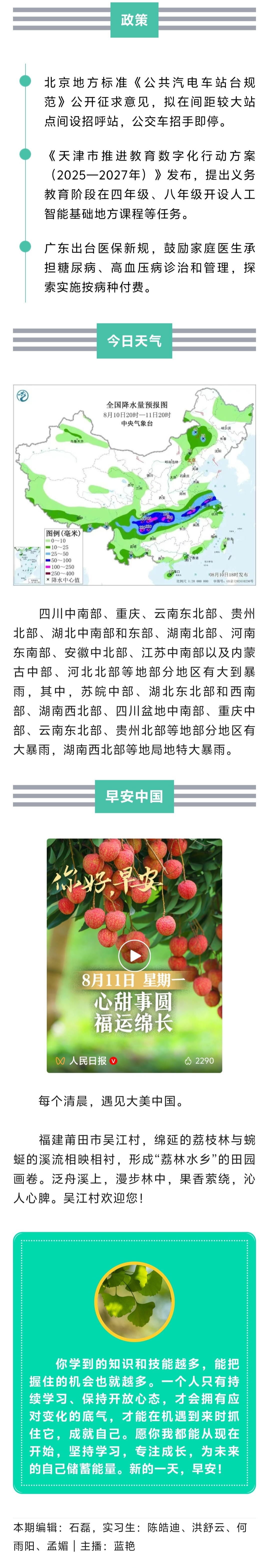Open the 全国降水量预报图 image

134,485
